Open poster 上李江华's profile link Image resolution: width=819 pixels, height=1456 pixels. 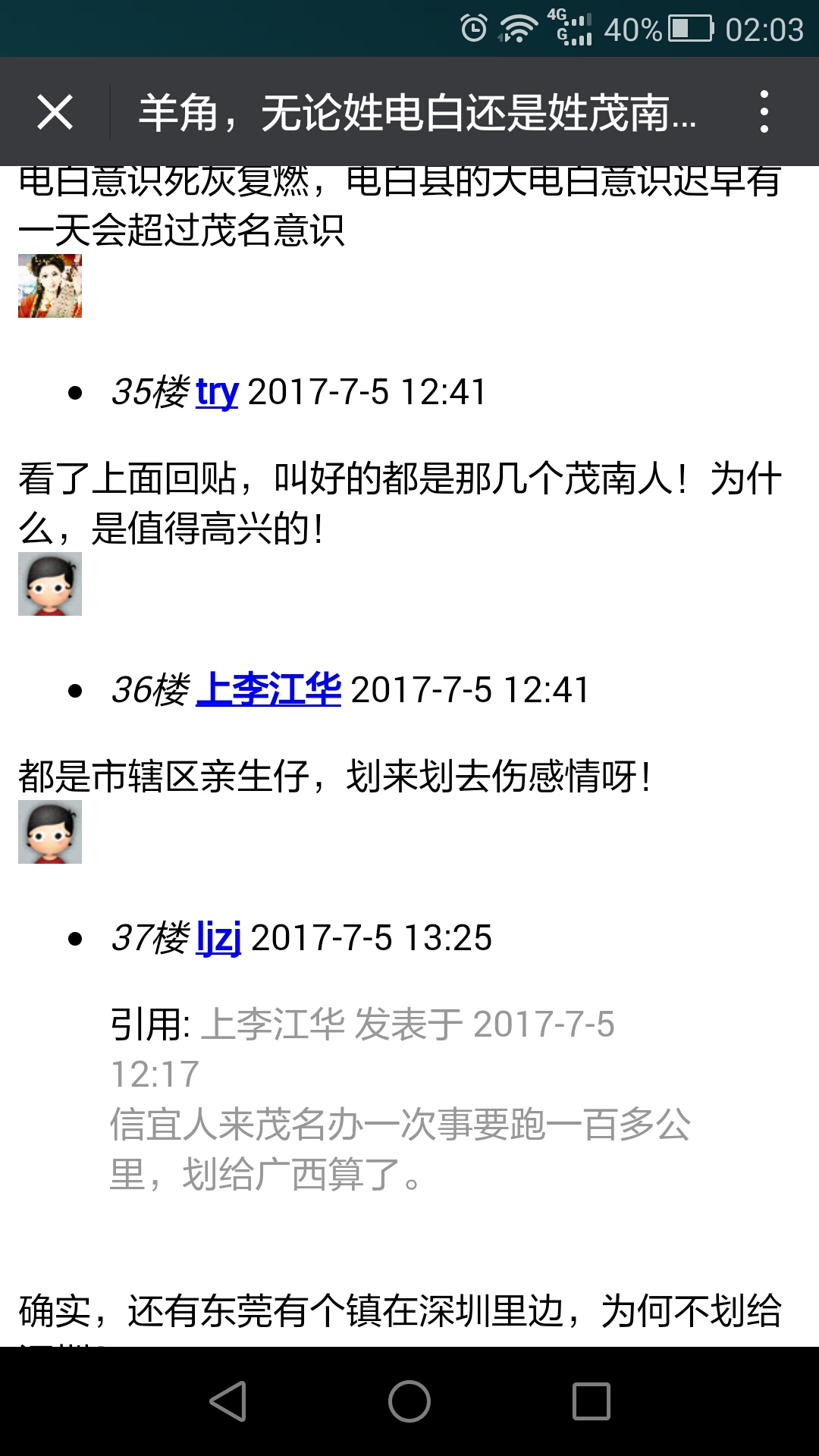271,689
